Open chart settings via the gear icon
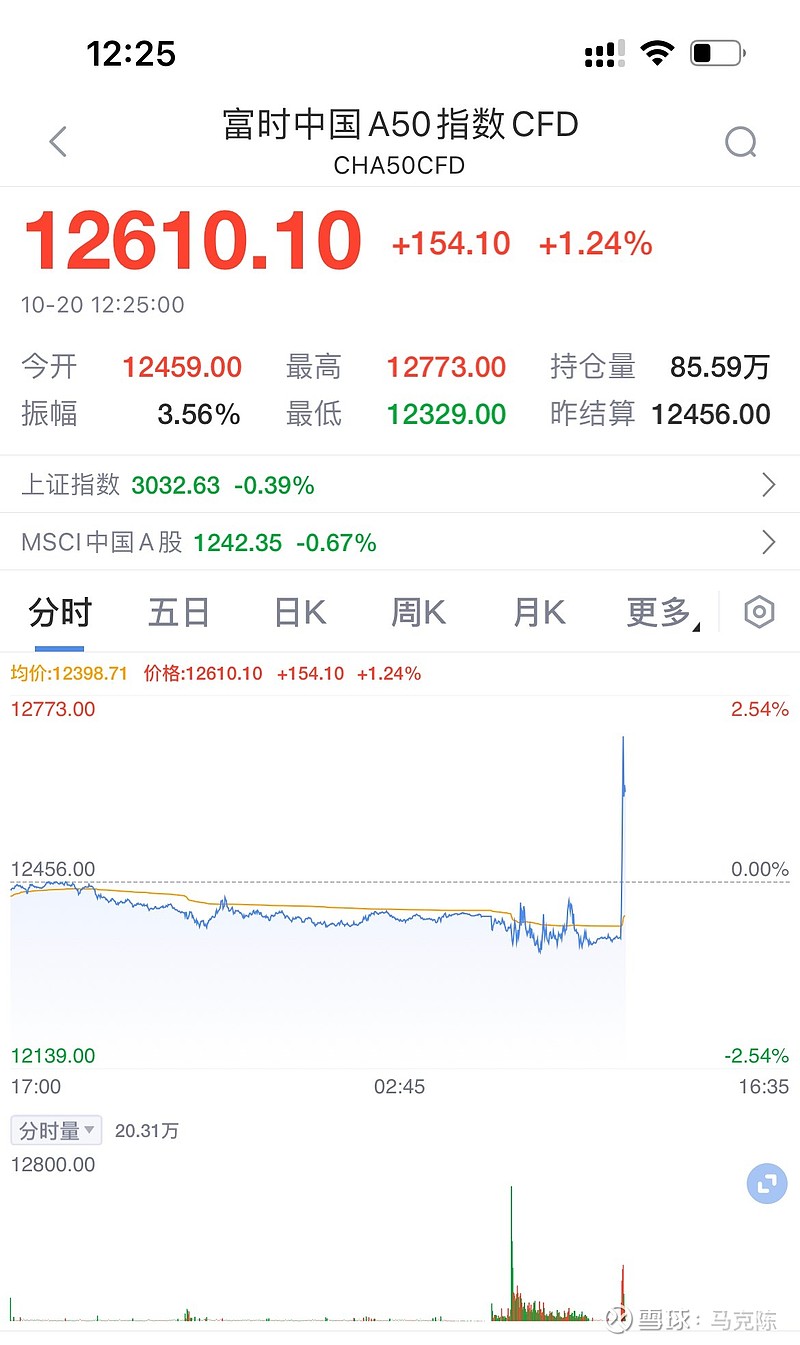 758,612
